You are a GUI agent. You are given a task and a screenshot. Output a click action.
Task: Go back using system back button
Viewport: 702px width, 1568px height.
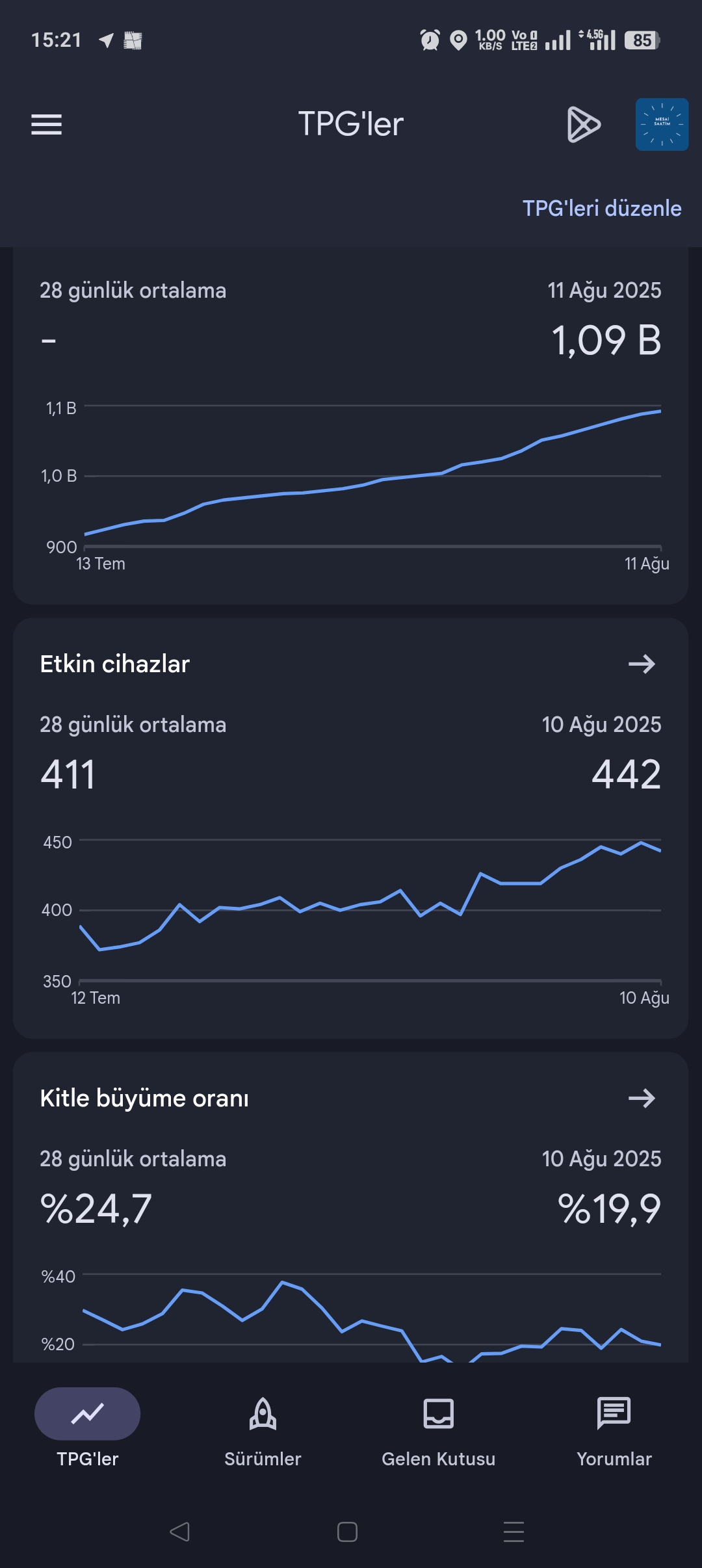(179, 1532)
